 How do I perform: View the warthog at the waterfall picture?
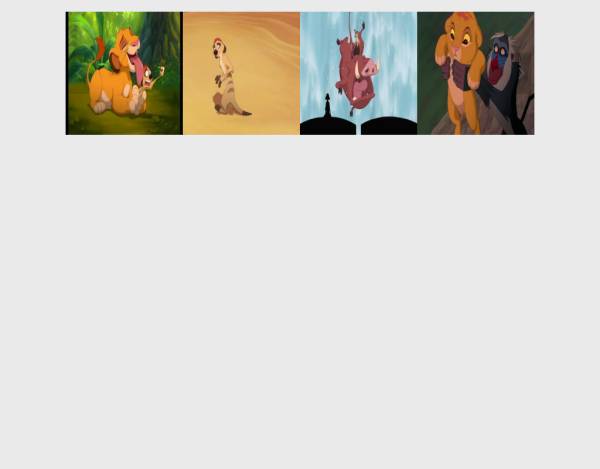click(x=358, y=73)
